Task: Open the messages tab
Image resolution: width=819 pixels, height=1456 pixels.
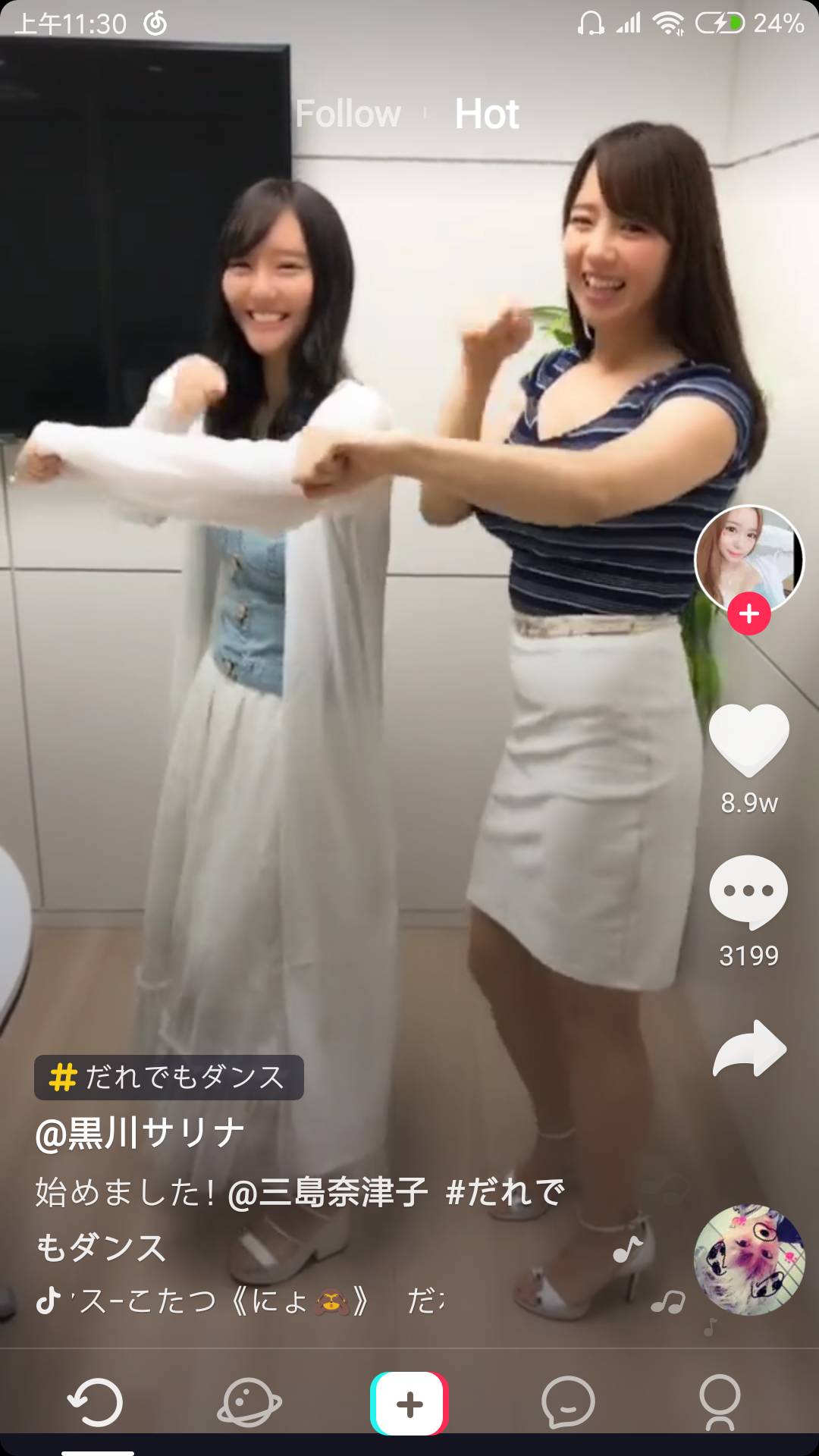Action: (x=568, y=1403)
